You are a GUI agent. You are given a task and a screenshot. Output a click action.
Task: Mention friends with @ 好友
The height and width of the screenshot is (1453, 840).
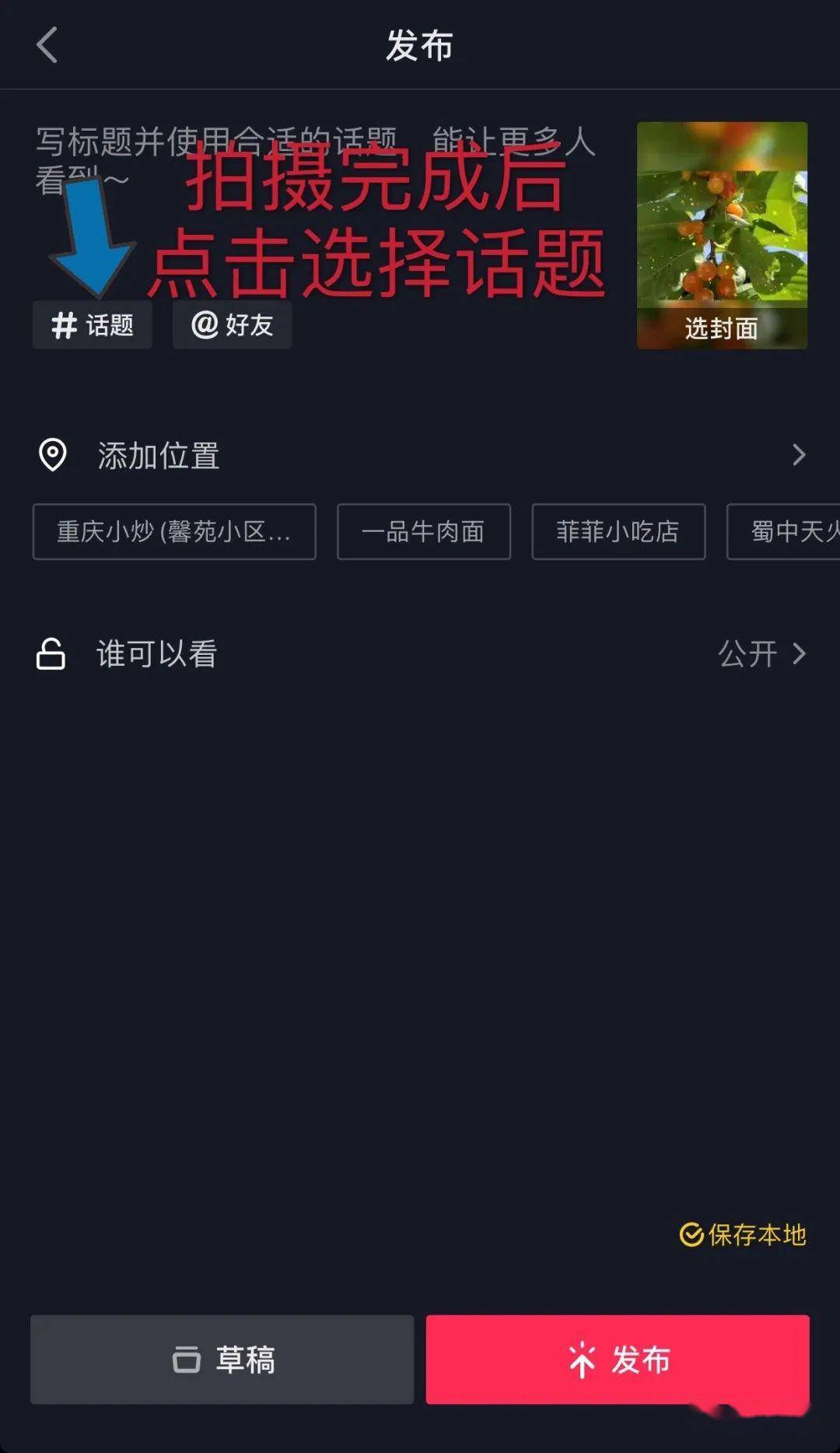click(232, 324)
